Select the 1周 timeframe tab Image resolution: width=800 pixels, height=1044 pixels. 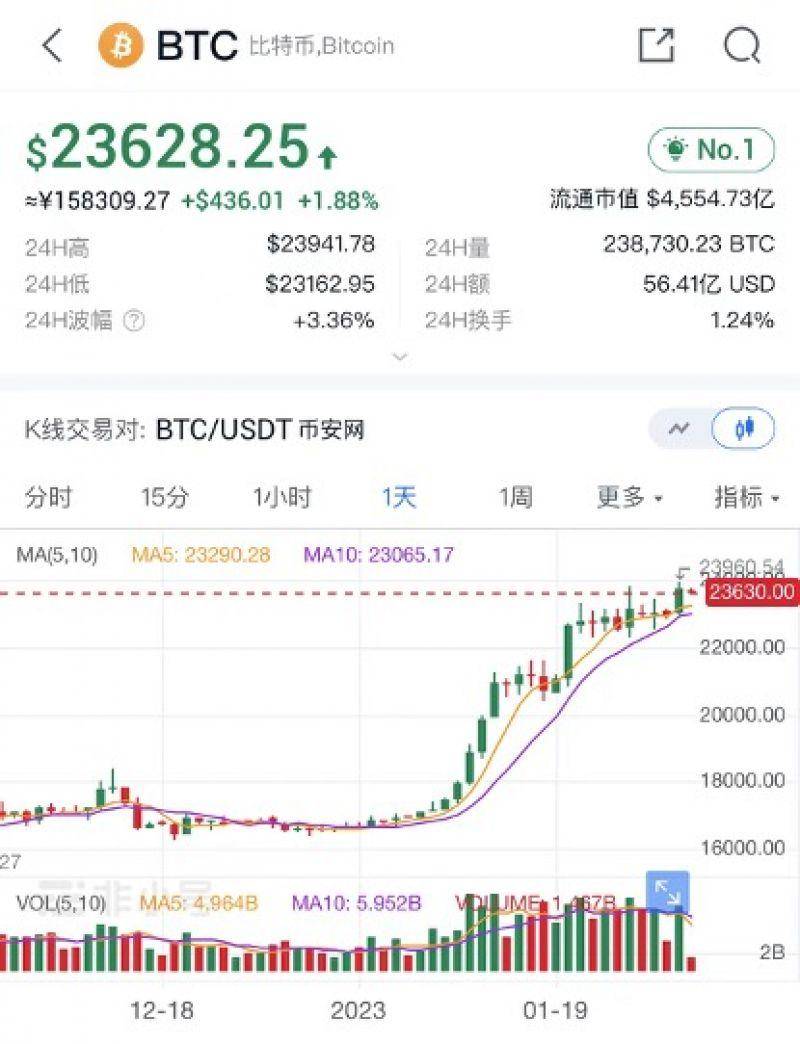(x=515, y=497)
